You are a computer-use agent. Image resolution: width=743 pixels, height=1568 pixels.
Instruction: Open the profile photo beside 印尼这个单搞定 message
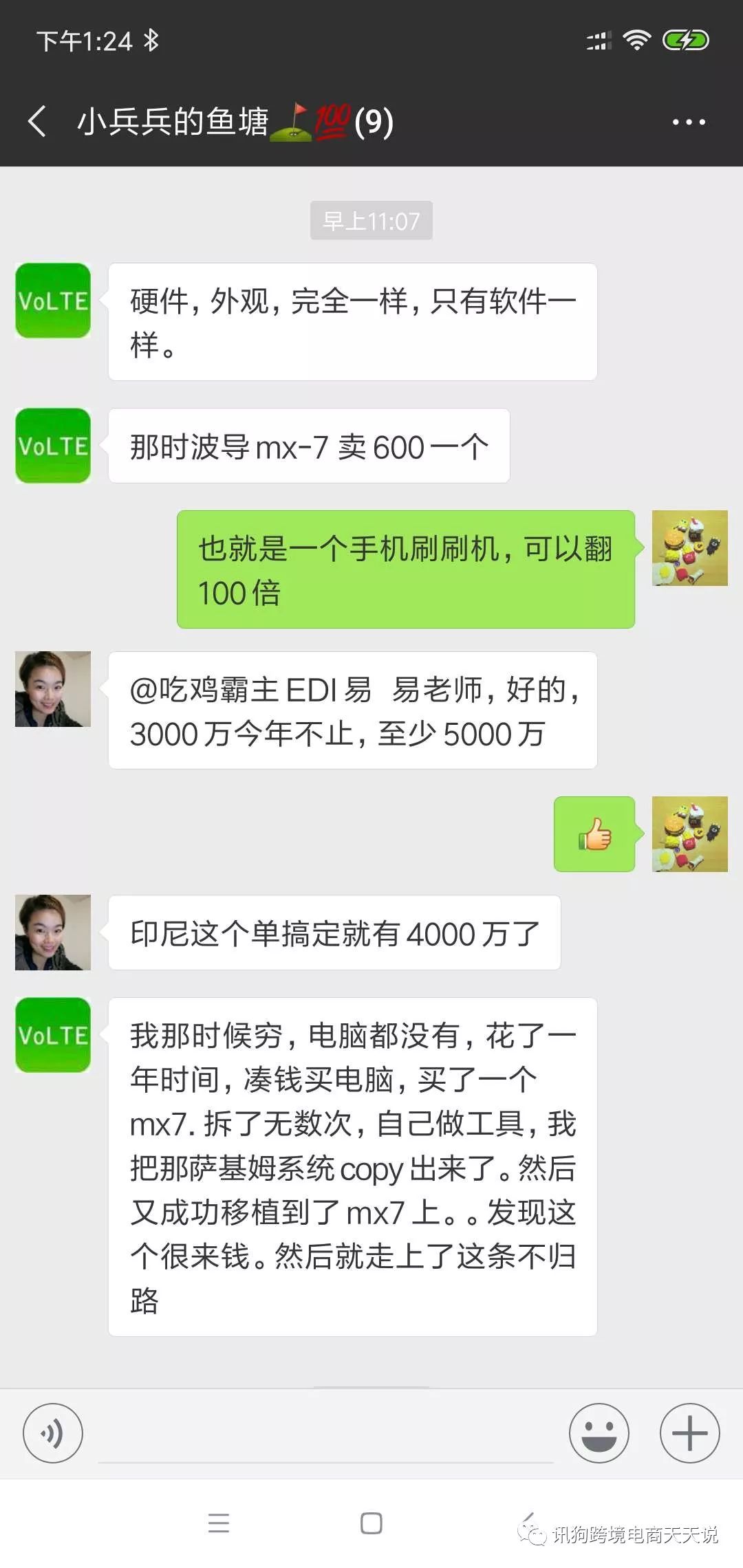53,932
